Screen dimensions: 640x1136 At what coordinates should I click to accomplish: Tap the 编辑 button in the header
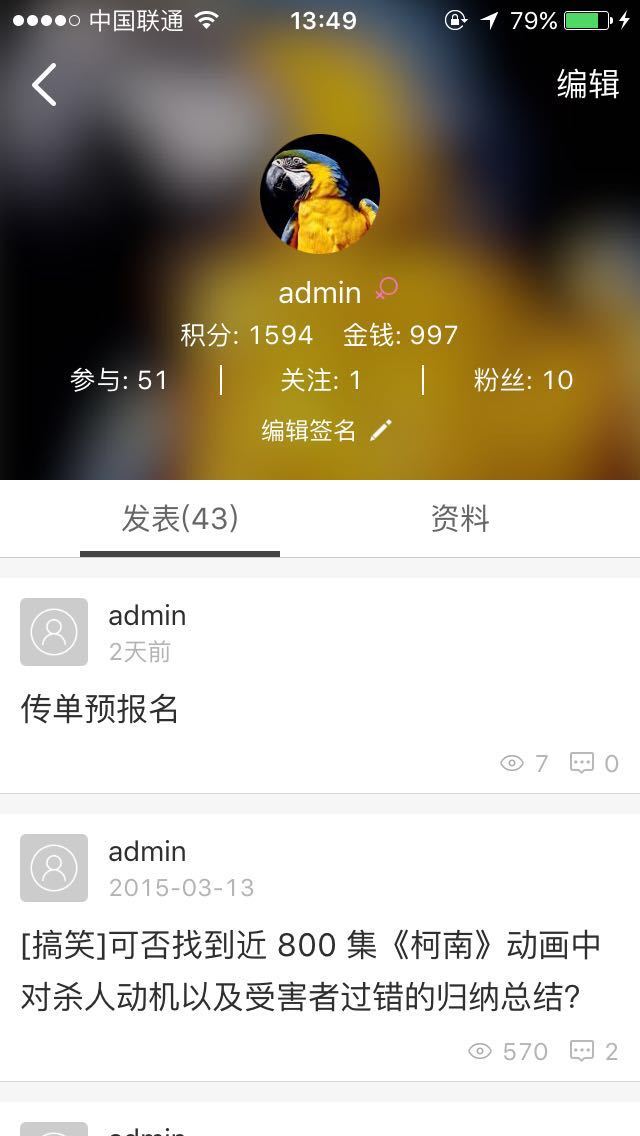587,85
